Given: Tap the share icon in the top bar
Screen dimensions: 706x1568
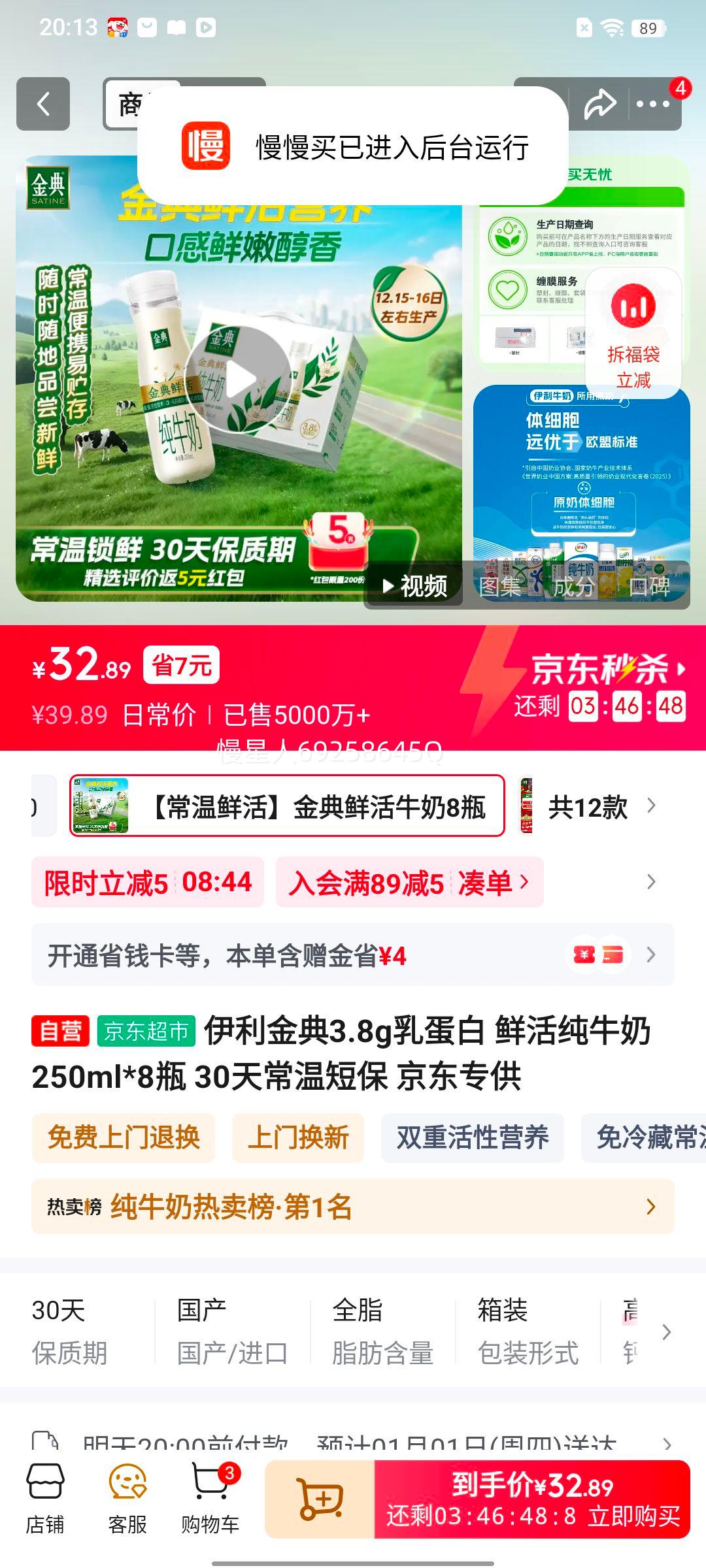Looking at the screenshot, I should [x=599, y=103].
